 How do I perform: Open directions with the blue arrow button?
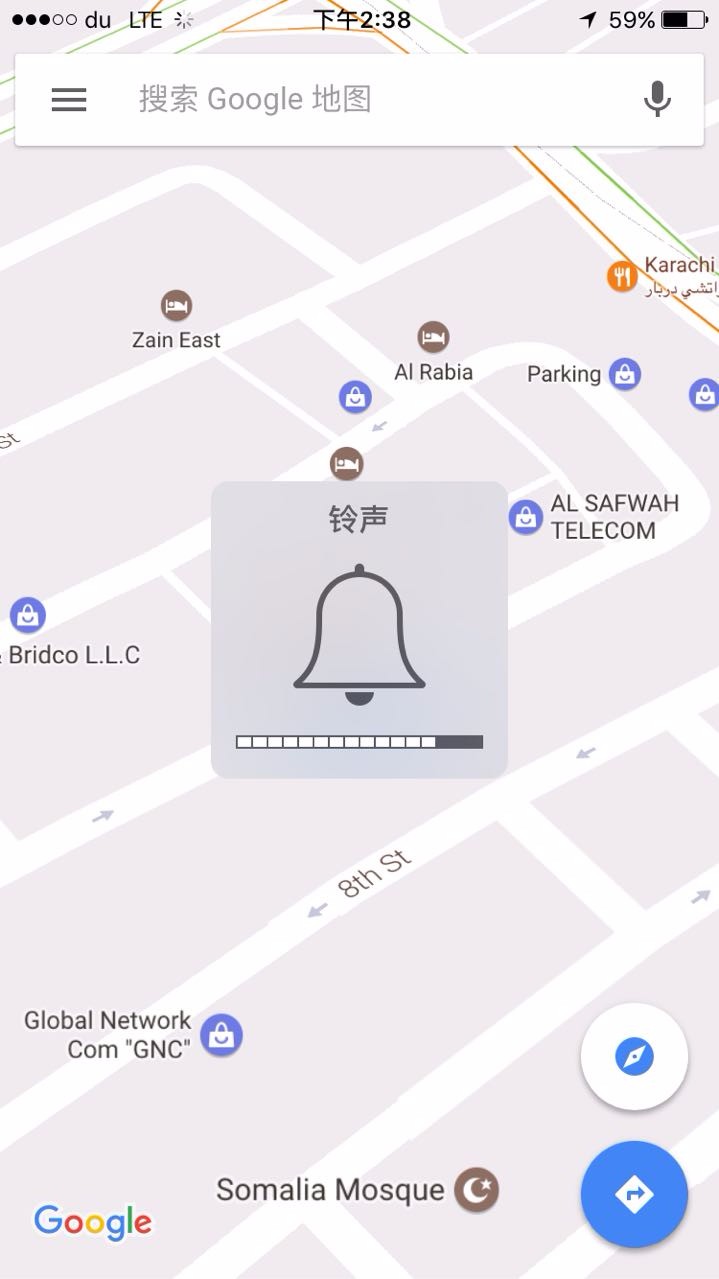634,1194
